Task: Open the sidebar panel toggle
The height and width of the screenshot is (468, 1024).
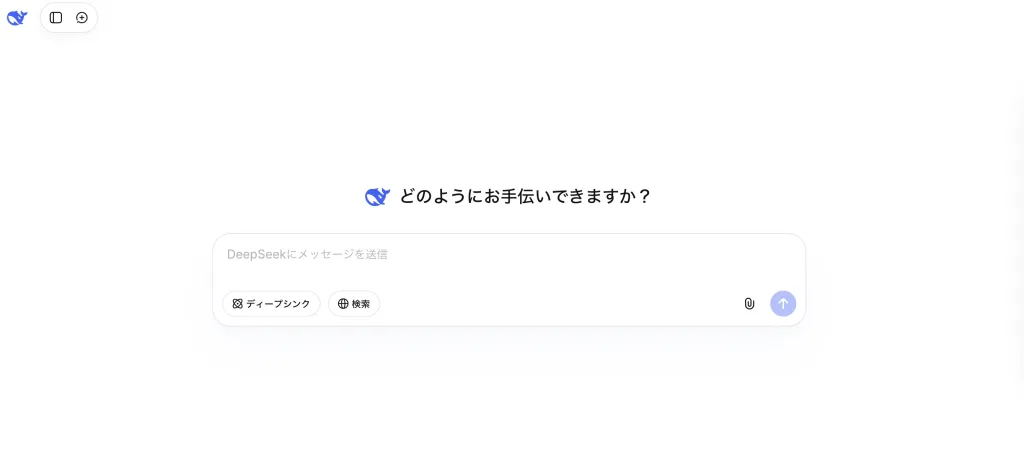Action: 56,18
